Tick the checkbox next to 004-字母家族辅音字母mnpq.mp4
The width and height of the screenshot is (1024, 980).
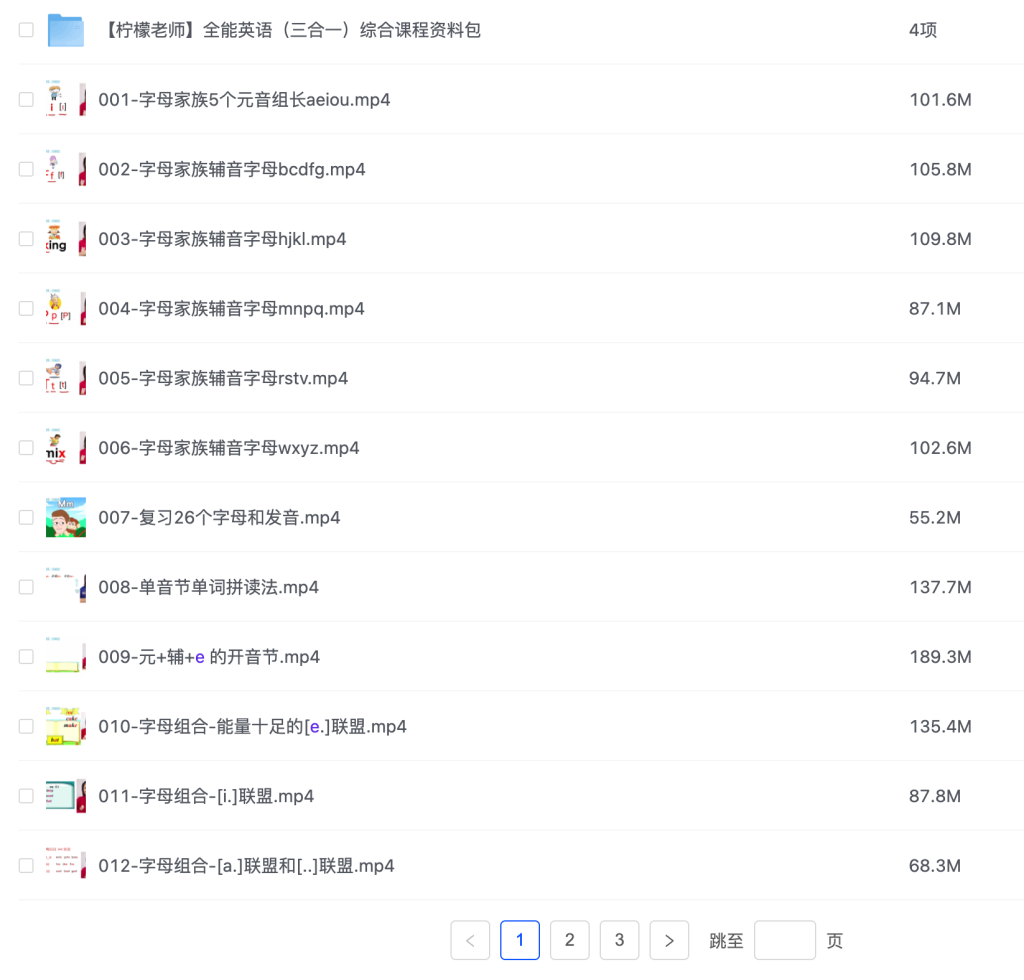(x=26, y=308)
